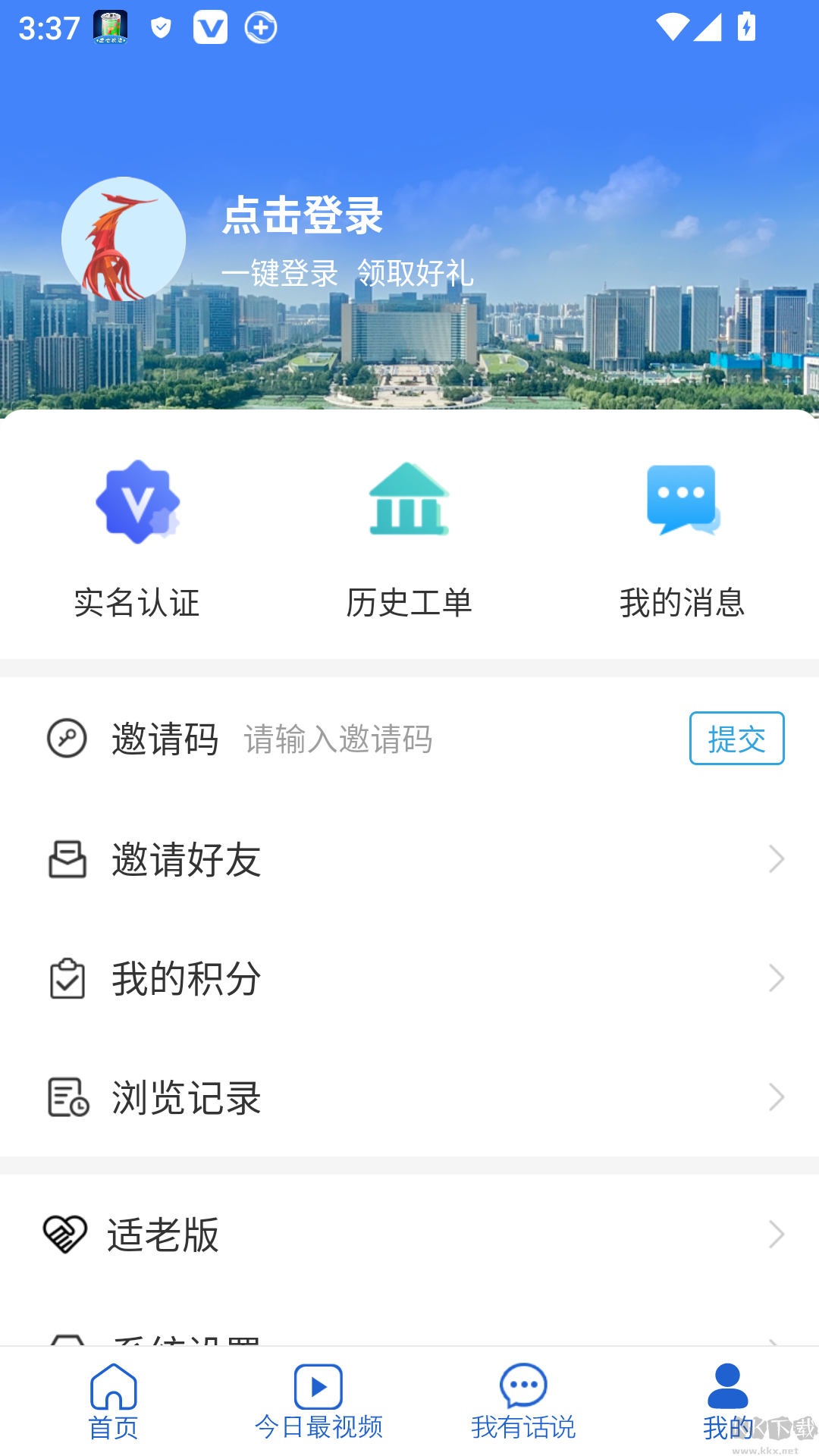Tap the battery indicator in status bar
The height and width of the screenshot is (1456, 819).
tap(746, 27)
